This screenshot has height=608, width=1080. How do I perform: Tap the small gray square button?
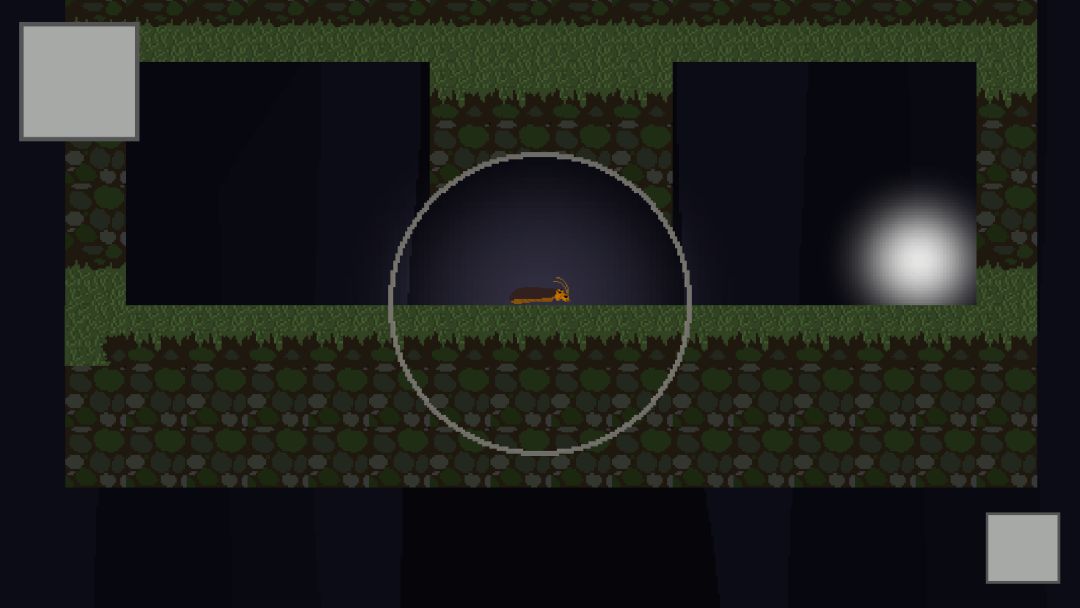click(1022, 548)
